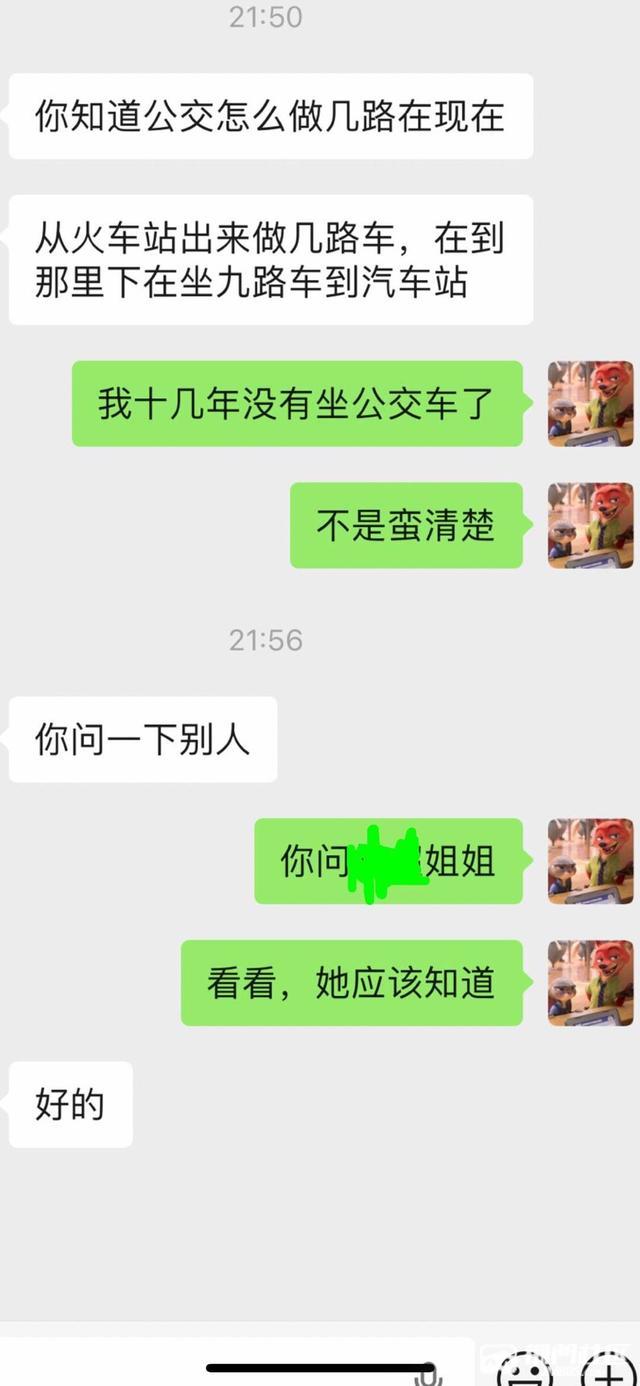Open avatar beside '看看，她应该知道' message
Screen dimensions: 640x1386
tap(590, 982)
